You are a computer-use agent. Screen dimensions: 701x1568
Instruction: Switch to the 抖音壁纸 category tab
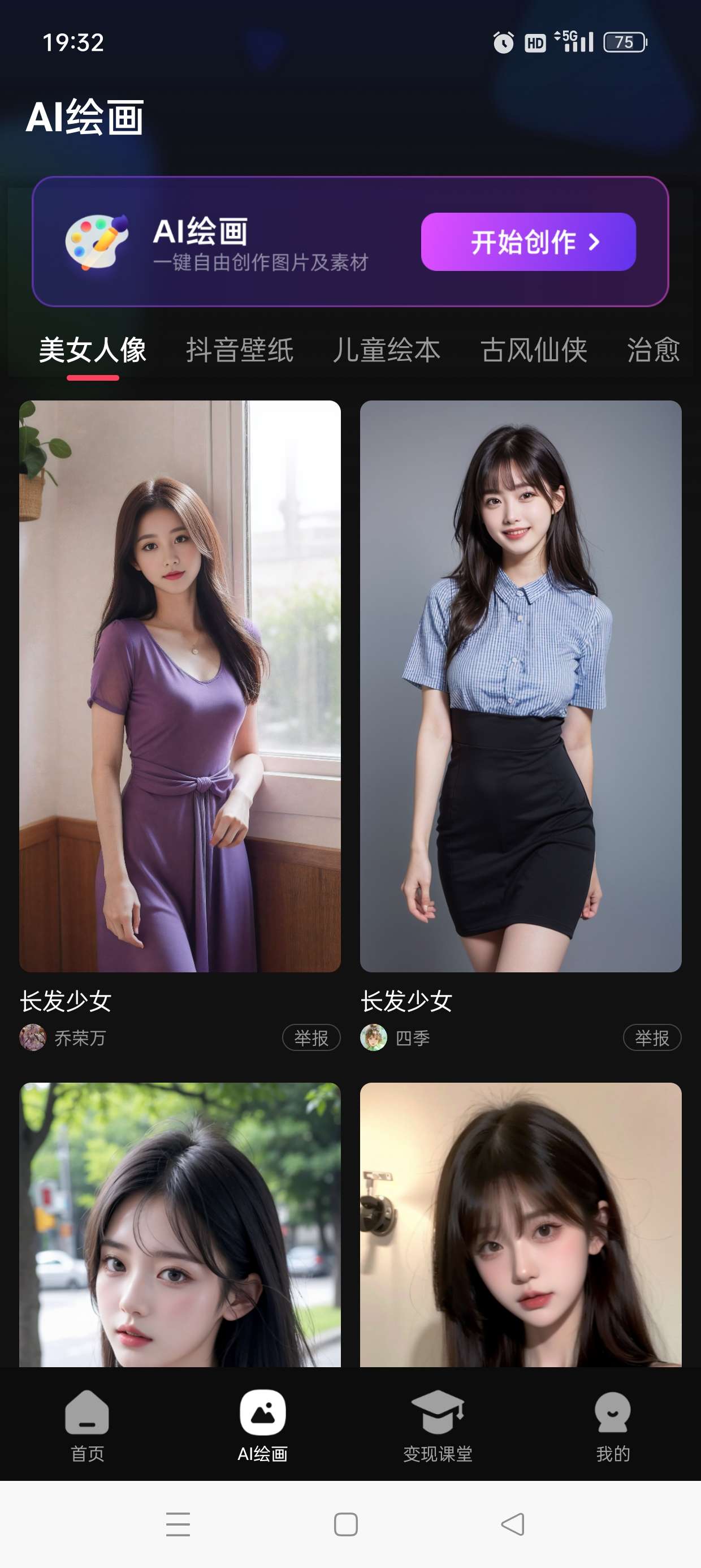(x=240, y=350)
